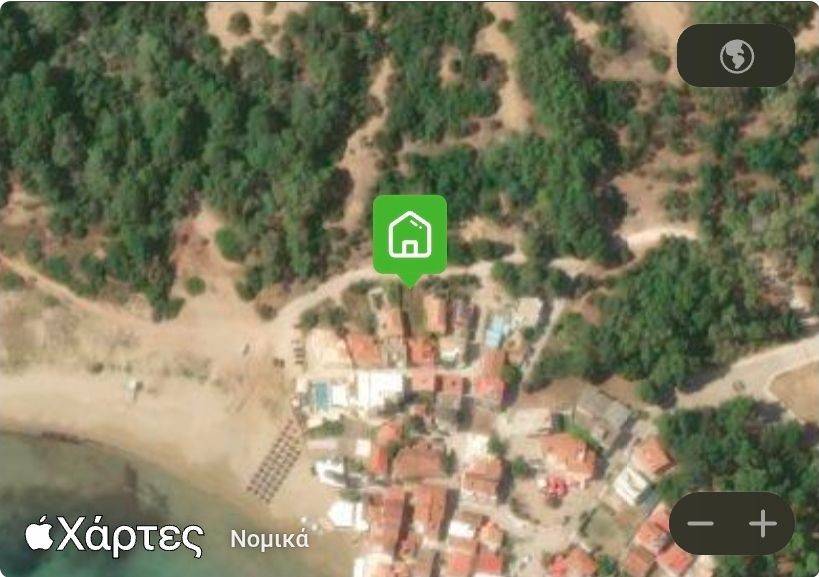Viewport: 819px width, 577px height.
Task: Zoom in with the plus button
Action: [763, 524]
